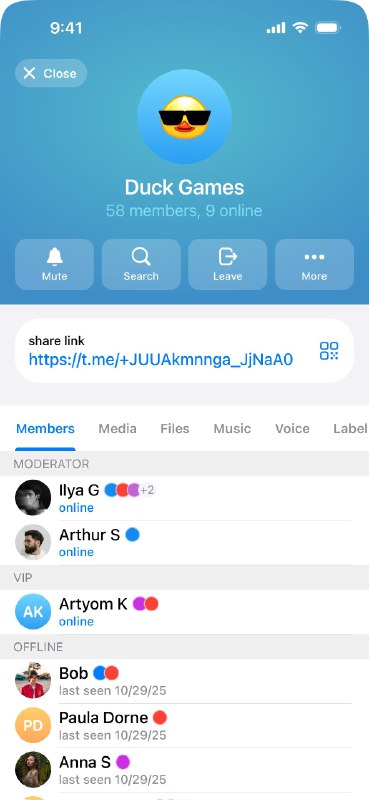Open Arthur S's profile

184,542
